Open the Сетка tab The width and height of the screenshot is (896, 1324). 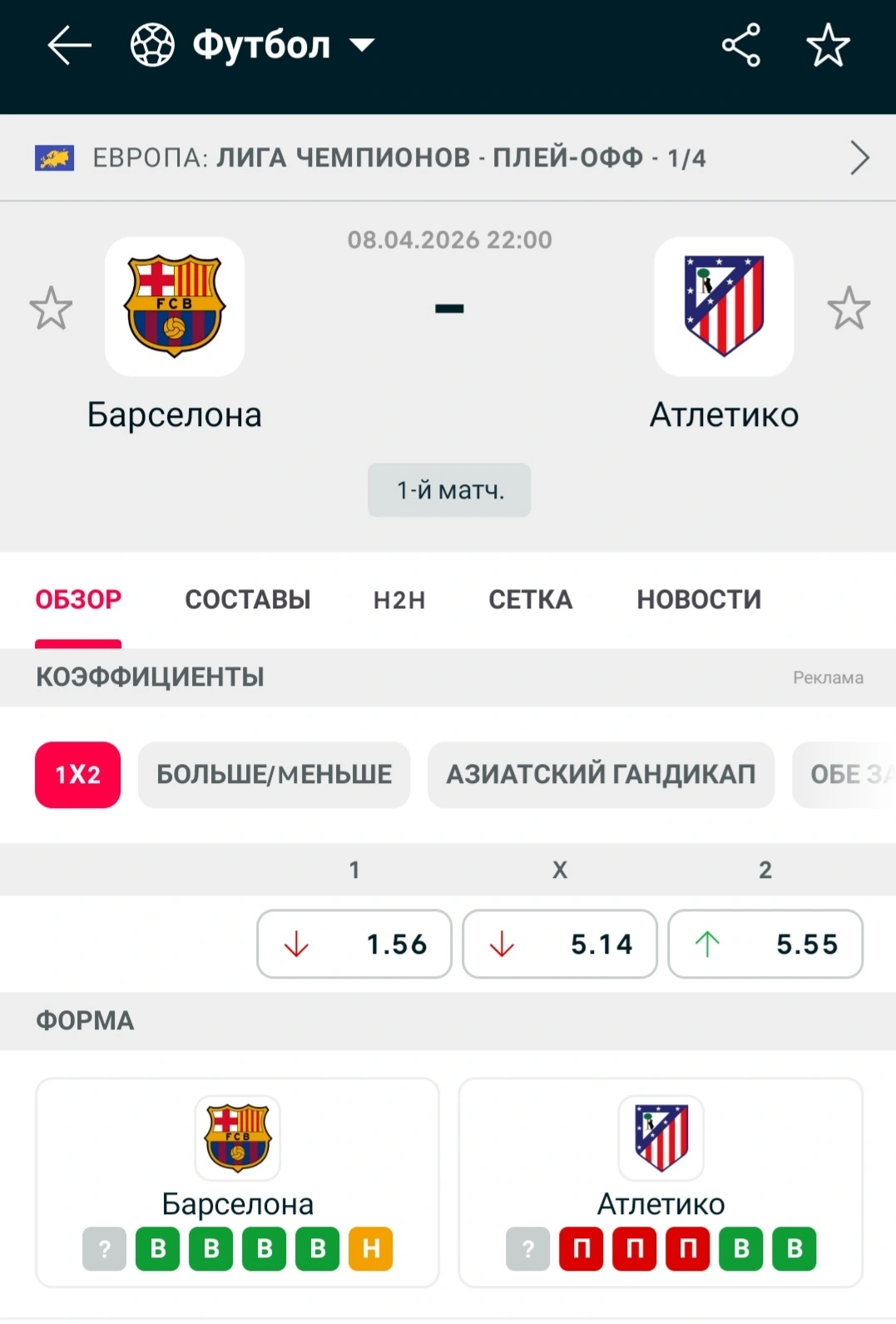tap(530, 600)
